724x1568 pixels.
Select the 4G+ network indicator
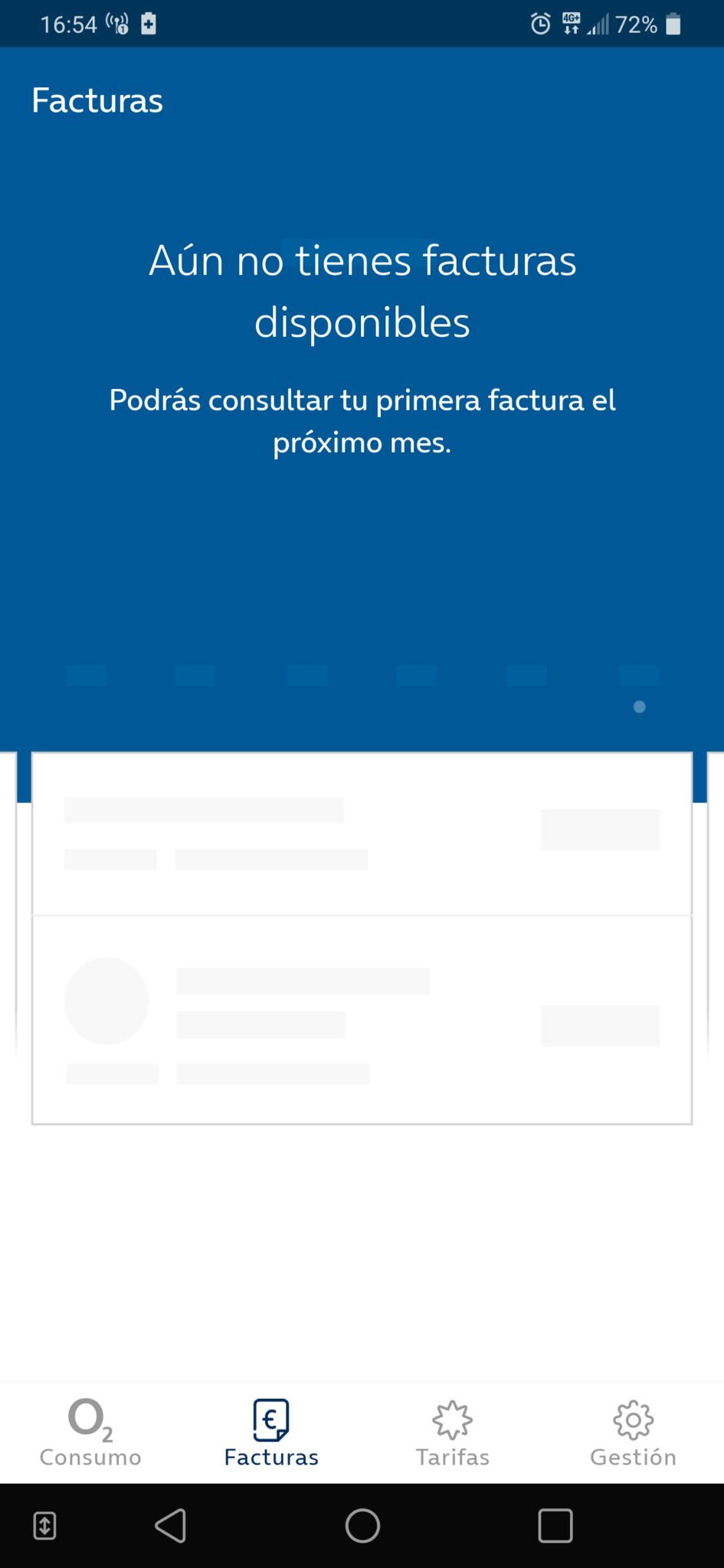571,23
